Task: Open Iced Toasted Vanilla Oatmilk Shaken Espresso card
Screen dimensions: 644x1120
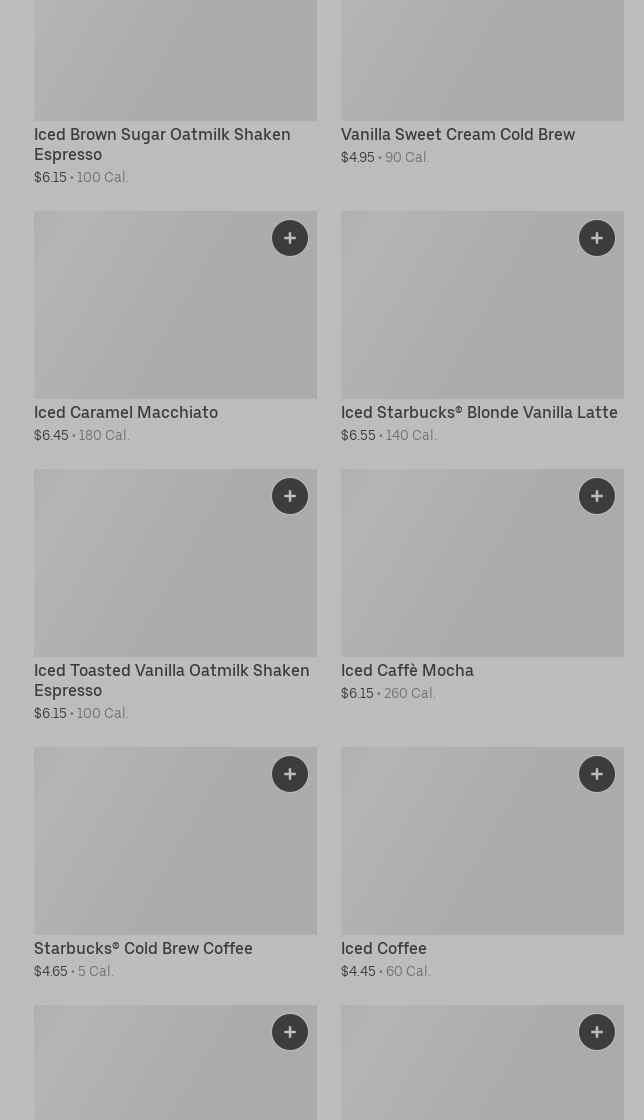Action: 171,680
